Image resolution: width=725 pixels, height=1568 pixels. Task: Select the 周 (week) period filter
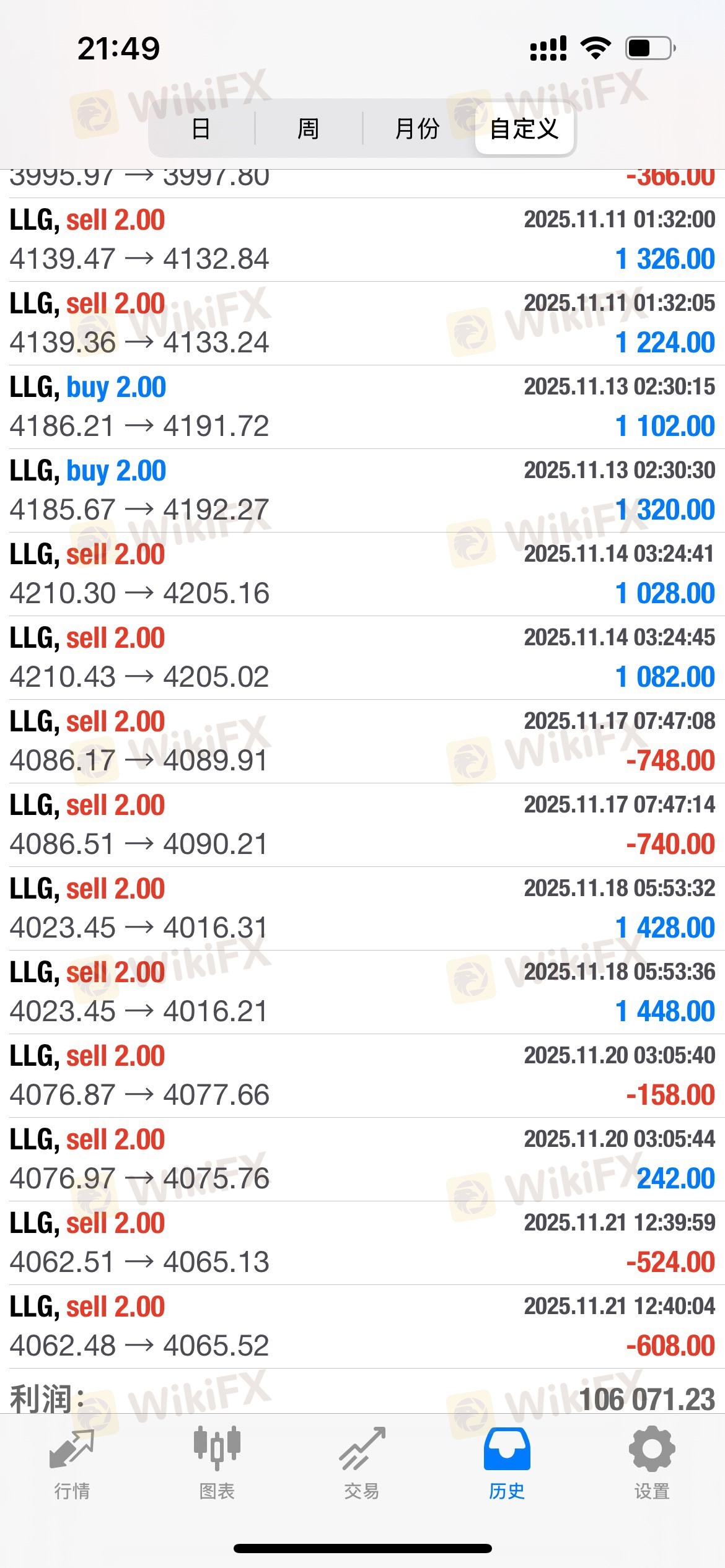coord(308,129)
